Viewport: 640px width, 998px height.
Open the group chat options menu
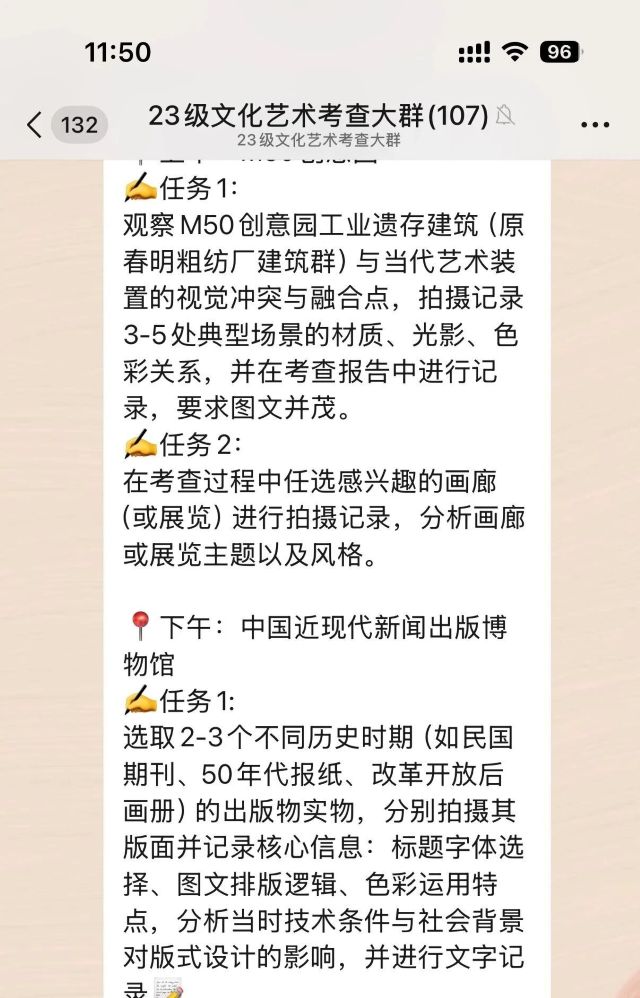click(x=595, y=125)
